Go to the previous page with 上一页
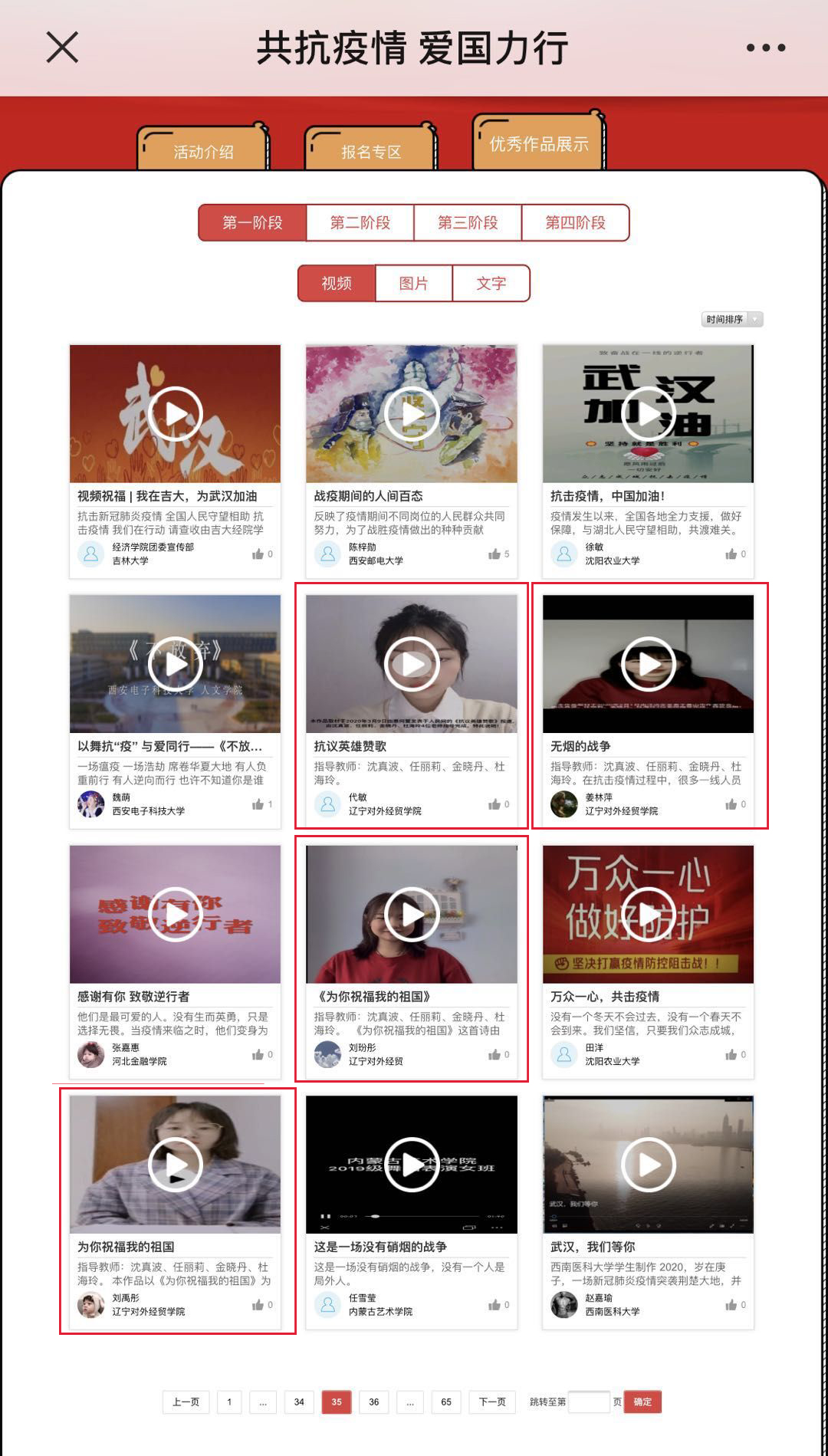This screenshot has height=1456, width=828. point(186,1402)
